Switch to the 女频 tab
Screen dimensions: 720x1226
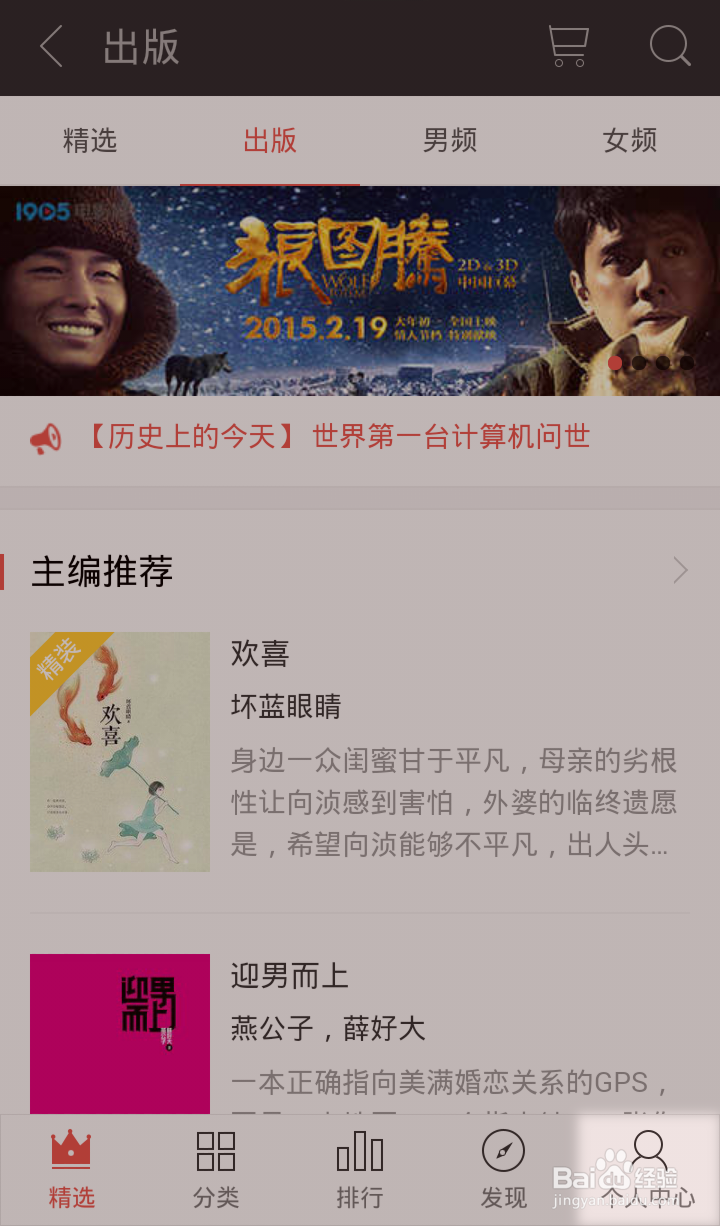[x=630, y=141]
